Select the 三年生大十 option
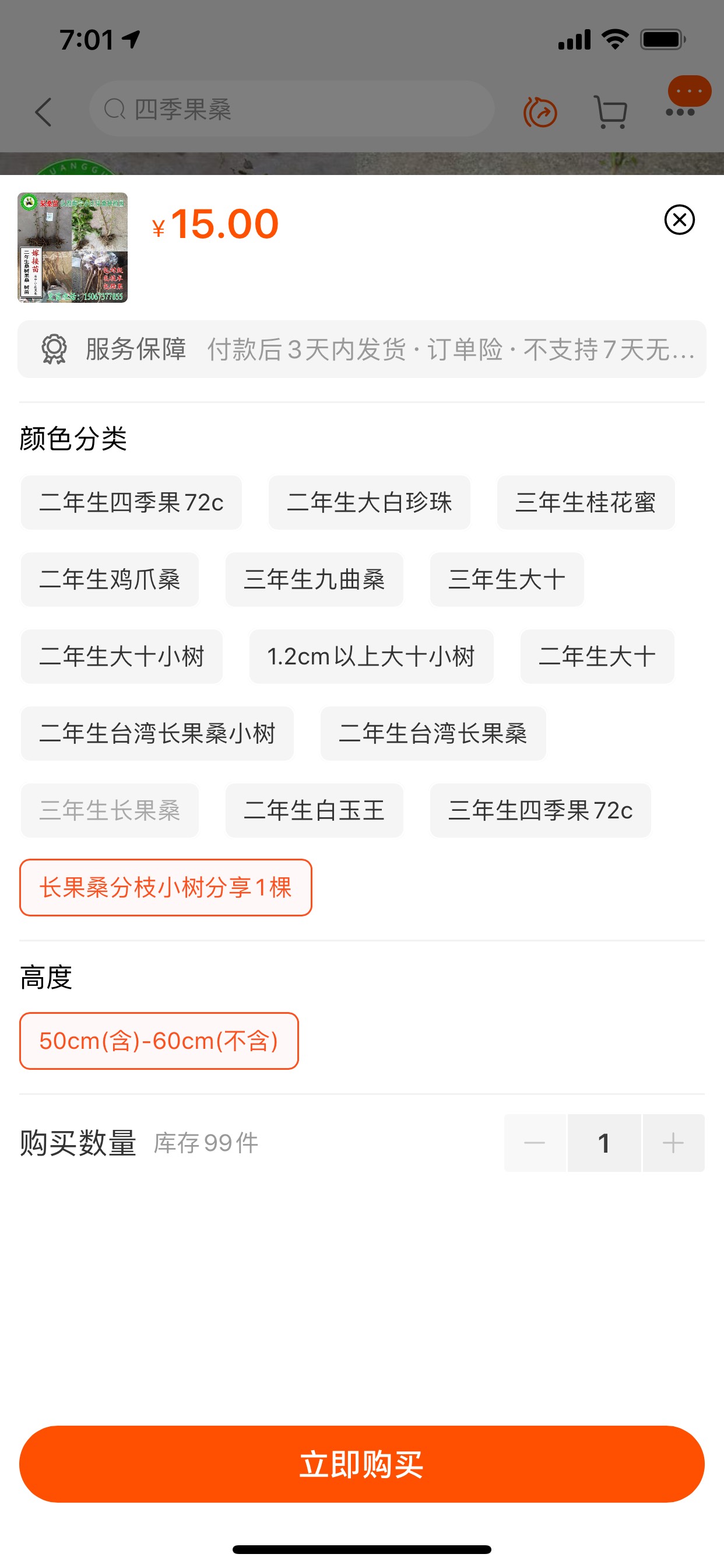 [507, 579]
